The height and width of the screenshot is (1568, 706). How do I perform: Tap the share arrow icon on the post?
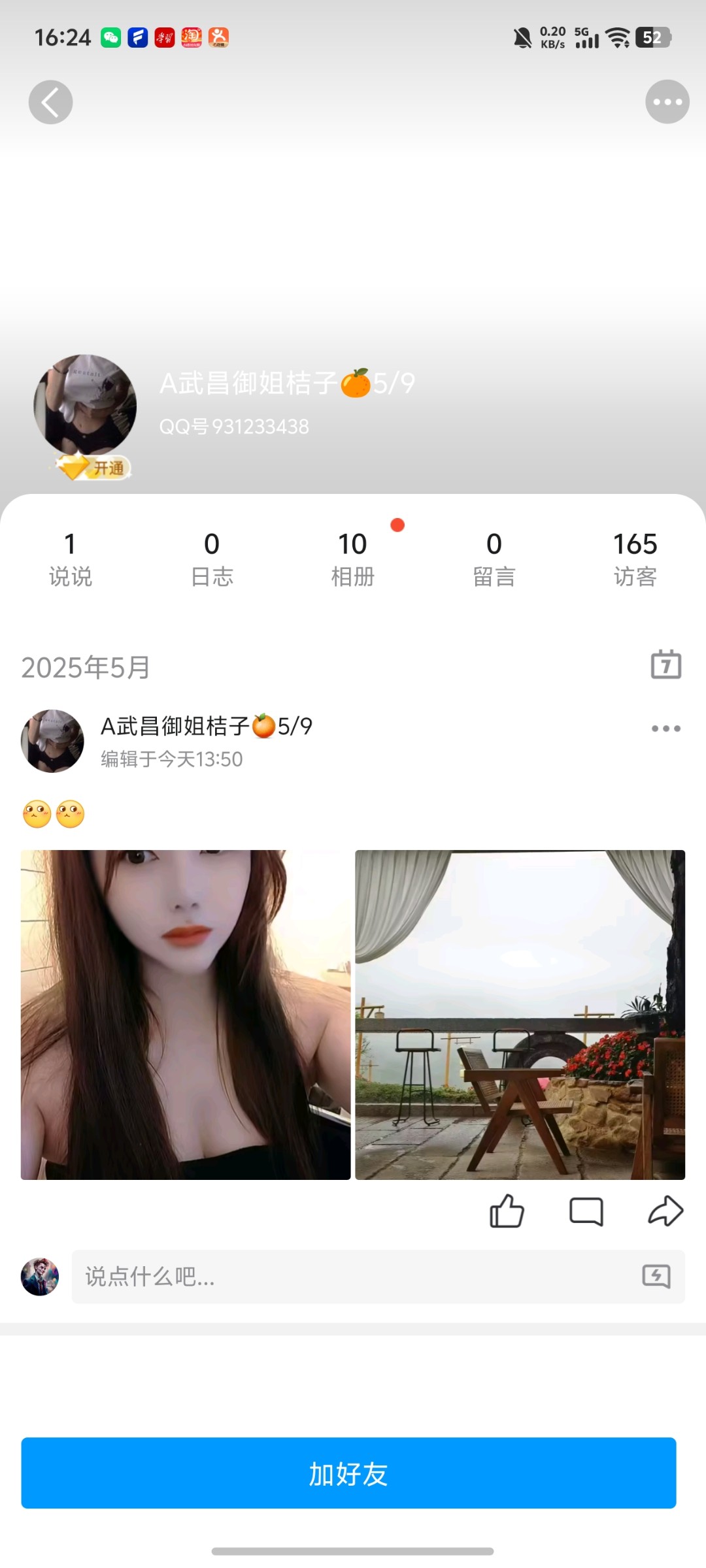665,1211
